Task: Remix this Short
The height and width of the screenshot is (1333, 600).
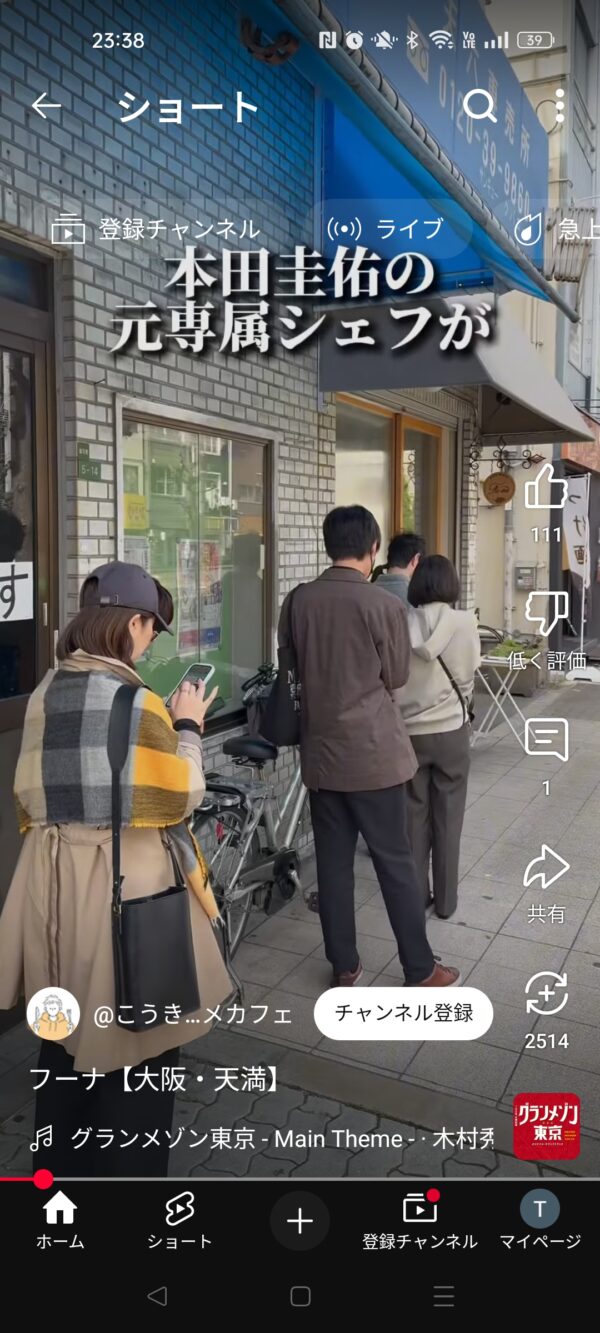Action: point(546,994)
